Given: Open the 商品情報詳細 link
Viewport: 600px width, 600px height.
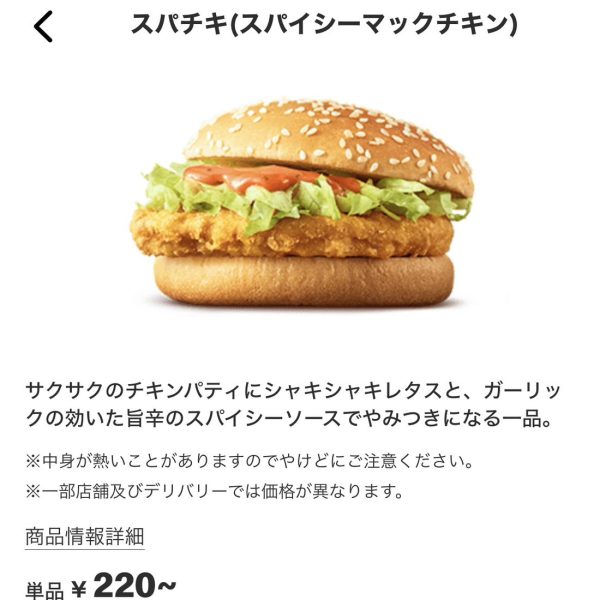Looking at the screenshot, I should (85, 536).
